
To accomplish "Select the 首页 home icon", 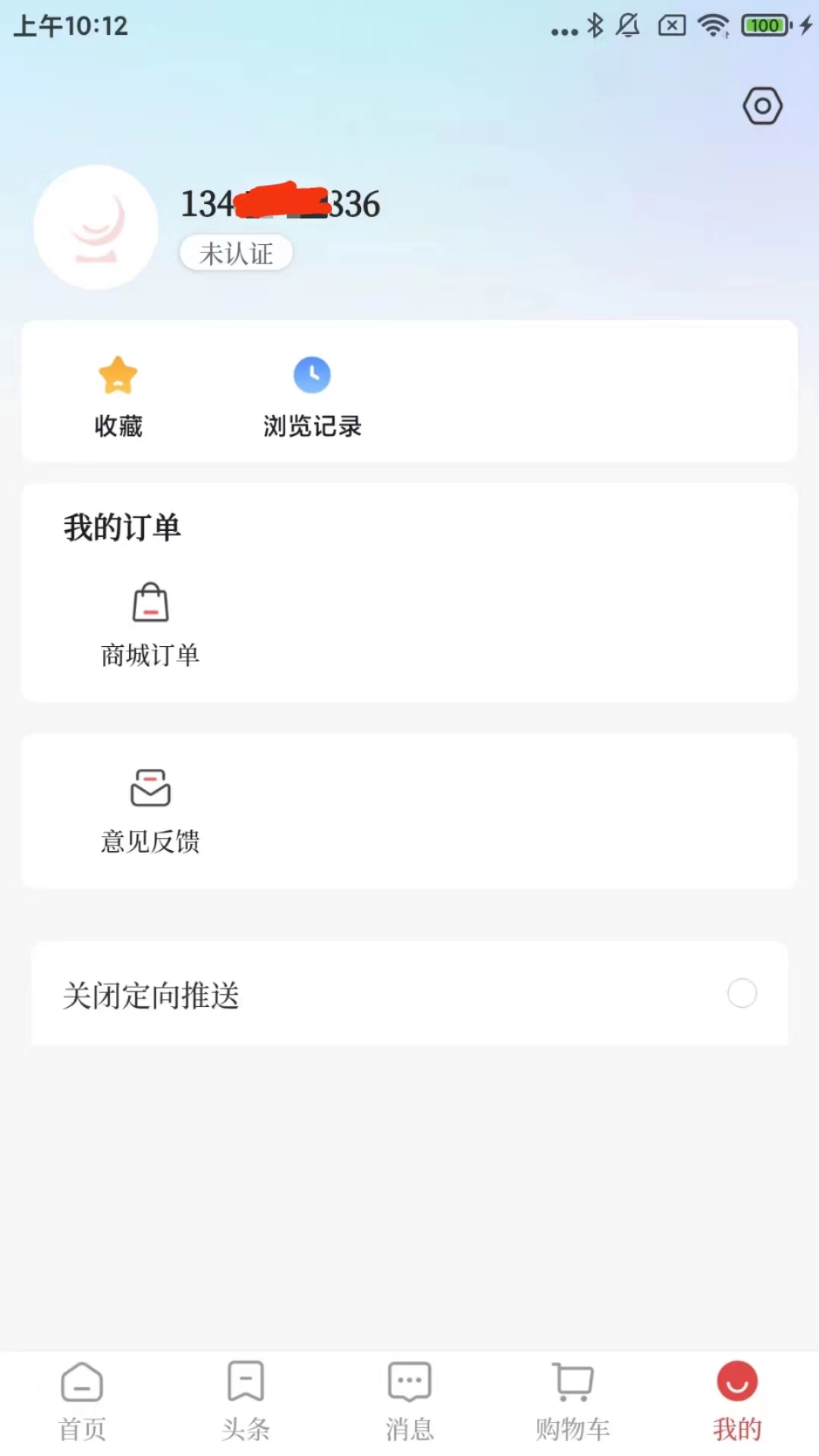I will [81, 1382].
